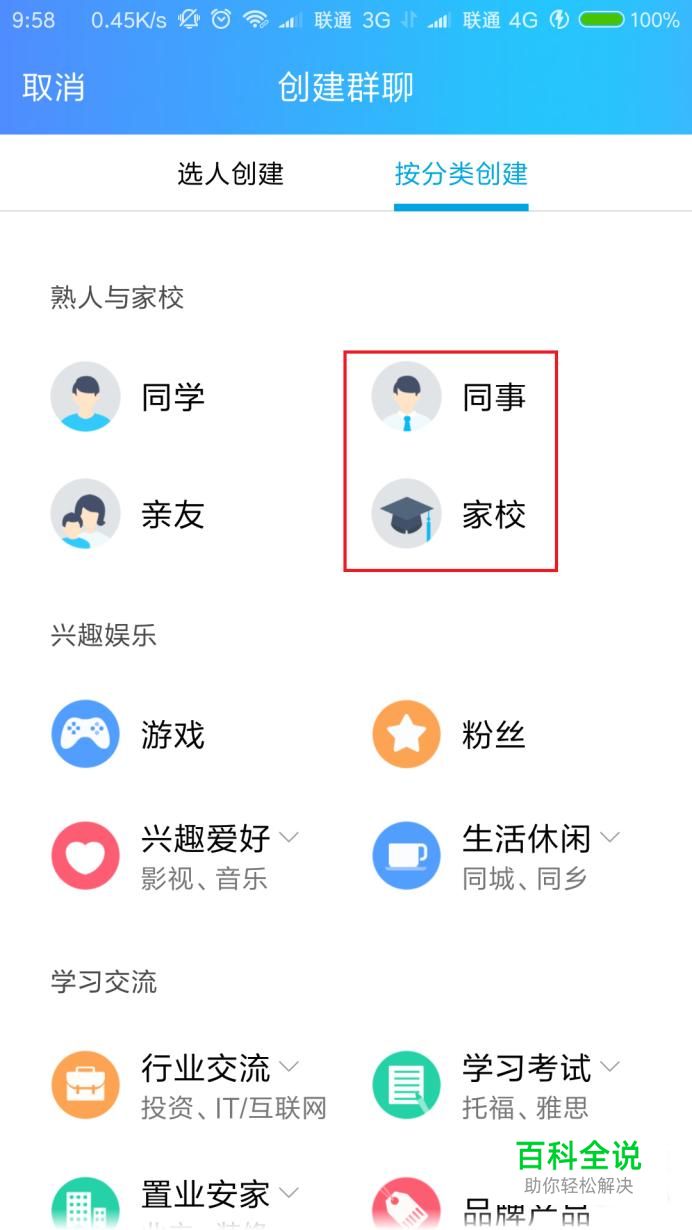
Task: Tap 取消 to cancel group creation
Action: point(53,87)
